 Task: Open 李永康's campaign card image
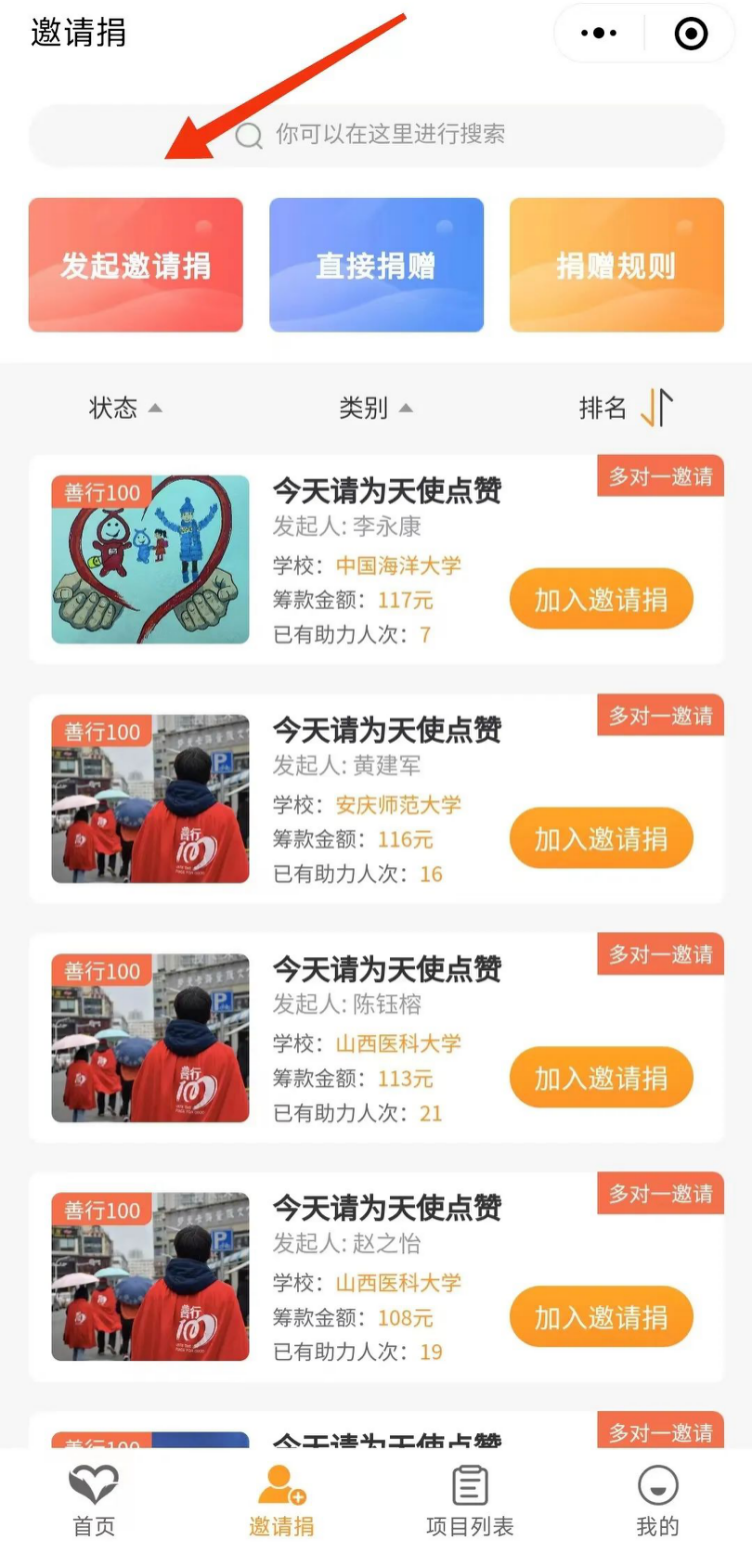150,559
